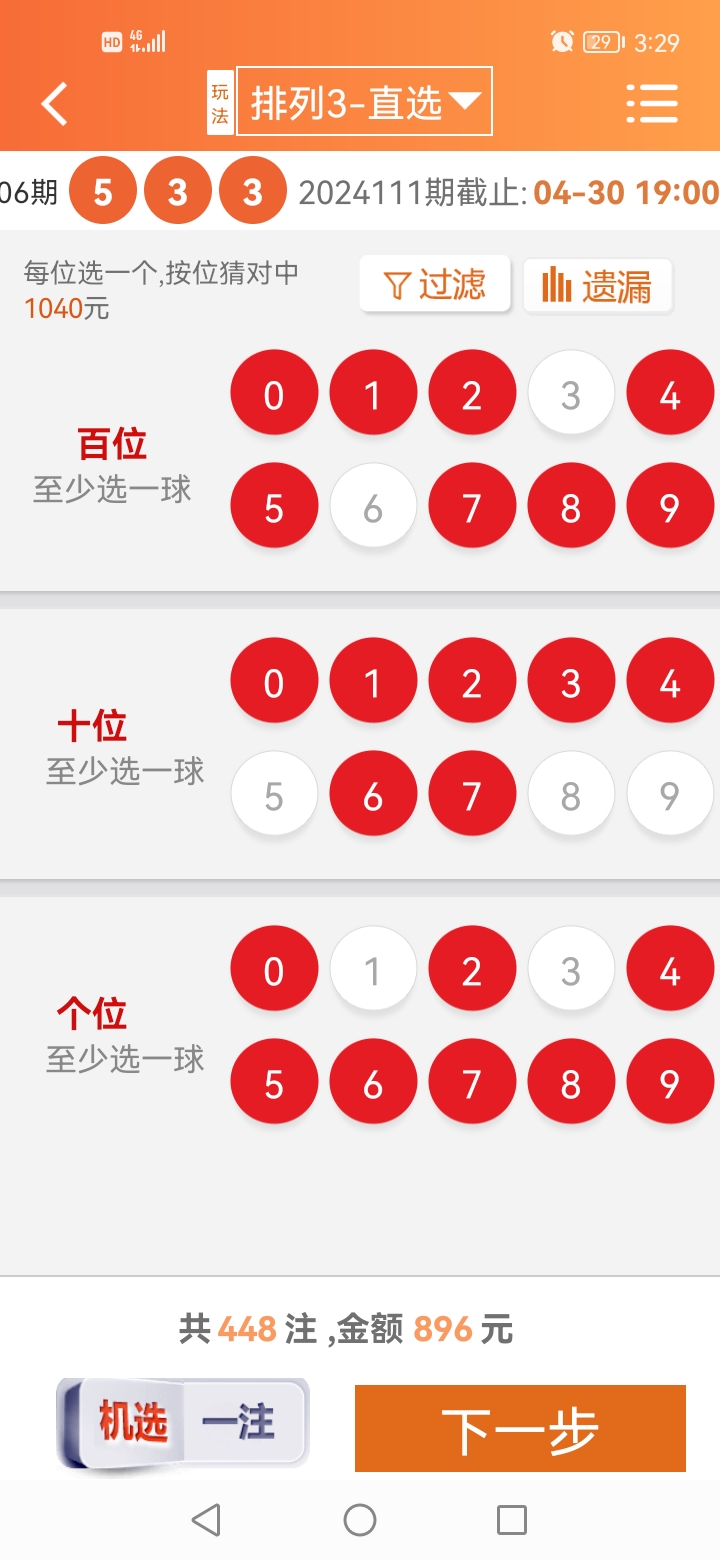720x1560 pixels.
Task: Open the 排列3-直选 play mode dropdown
Action: tap(364, 100)
